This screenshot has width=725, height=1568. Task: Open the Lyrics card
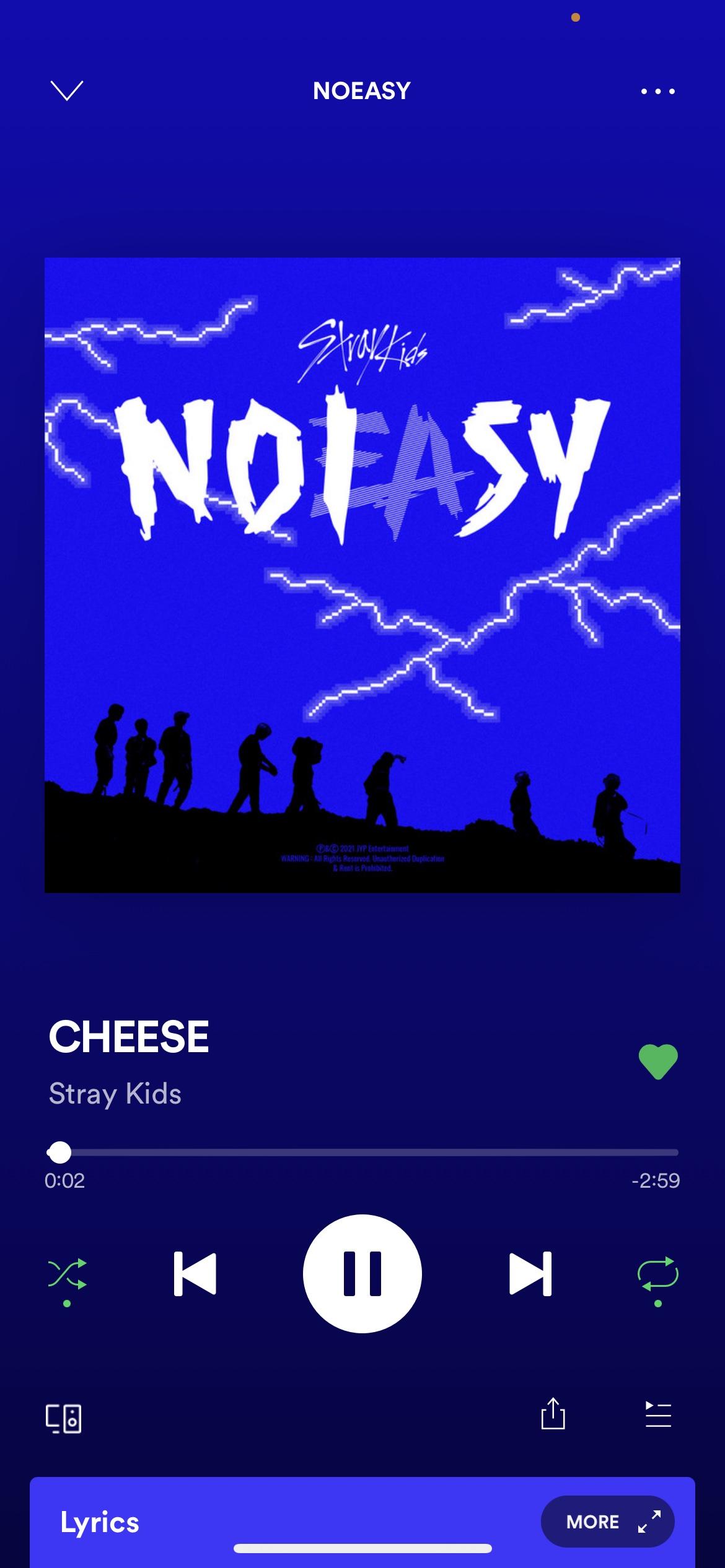tap(248, 1522)
